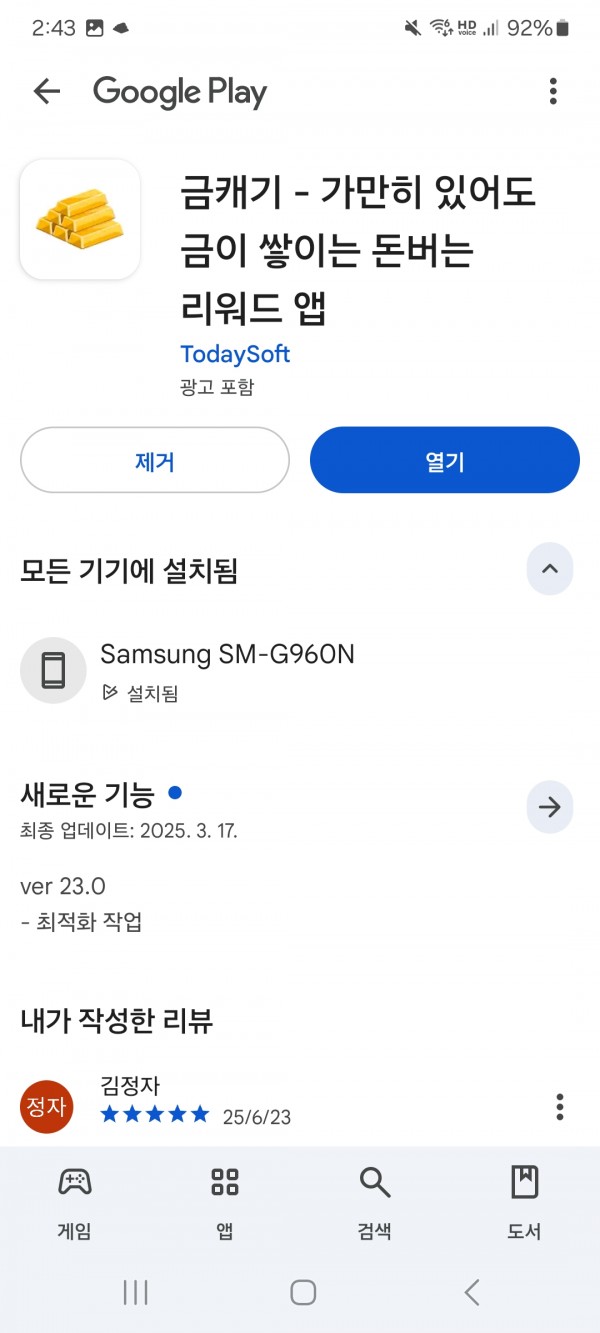Open the app with the 열기 button
This screenshot has width=600, height=1333.
(x=445, y=460)
